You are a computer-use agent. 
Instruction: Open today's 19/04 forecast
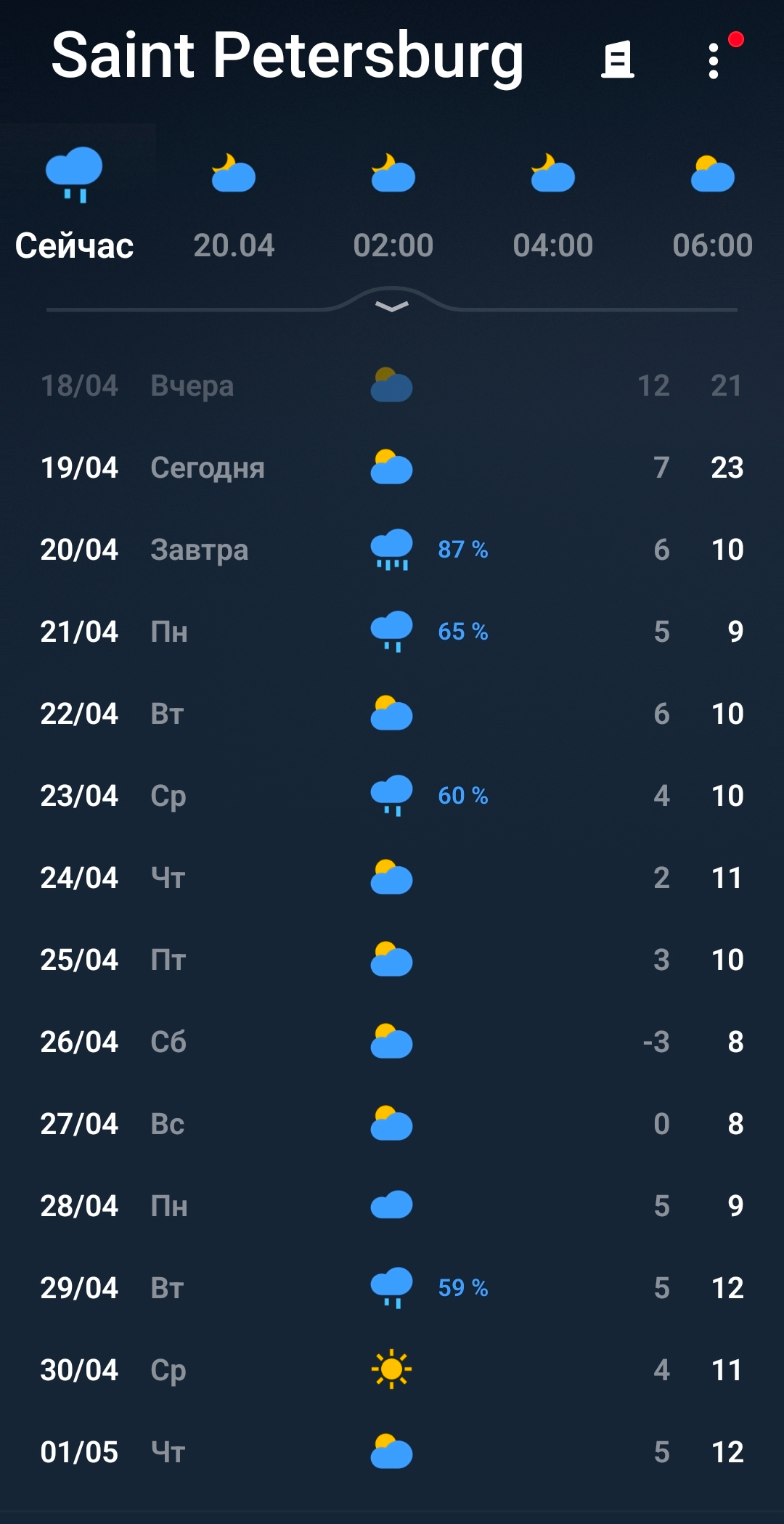(x=392, y=468)
